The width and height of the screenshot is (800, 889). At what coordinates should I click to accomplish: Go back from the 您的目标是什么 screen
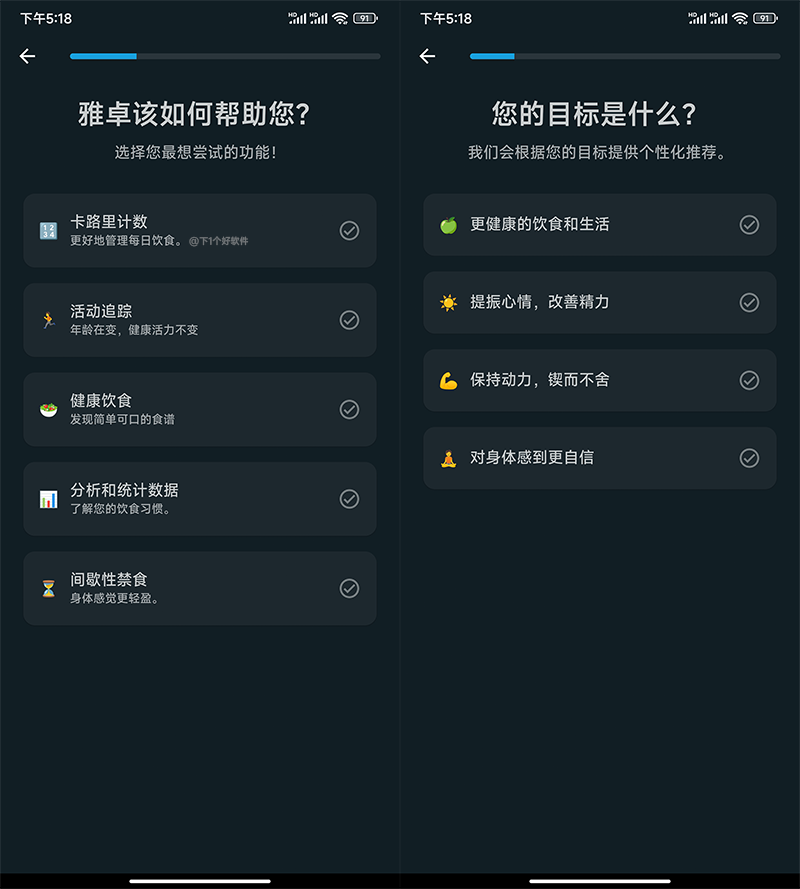click(428, 57)
